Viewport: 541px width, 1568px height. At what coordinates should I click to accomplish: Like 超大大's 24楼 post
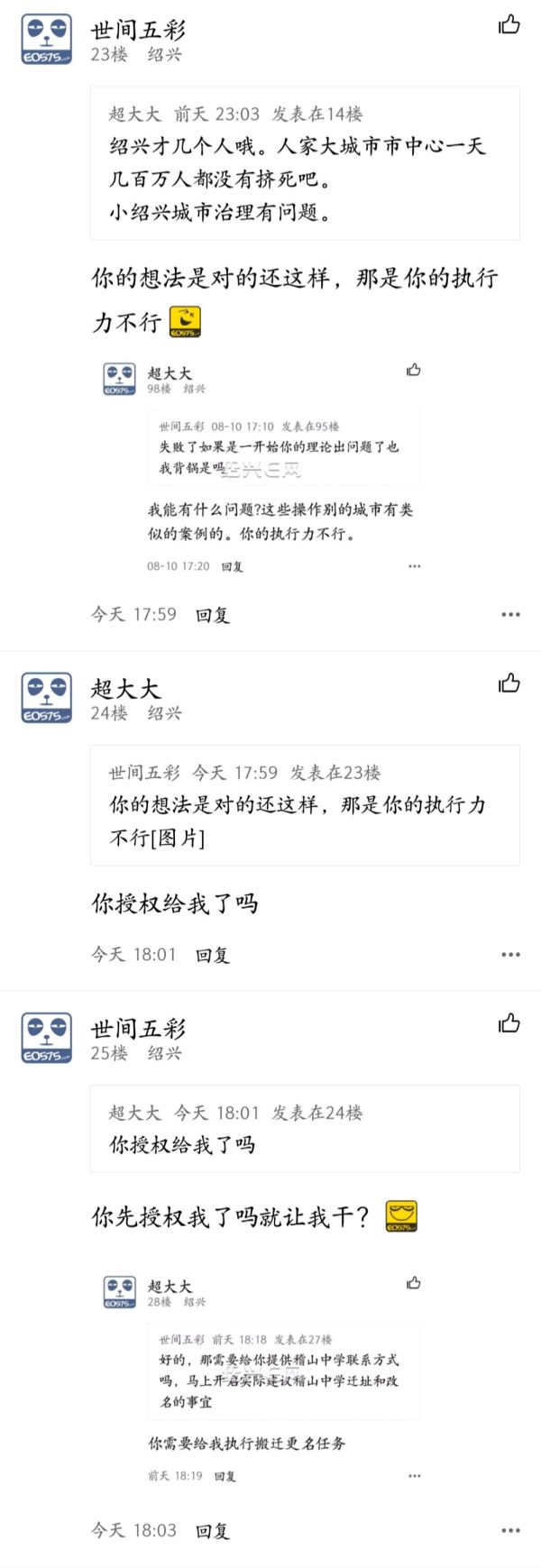[x=509, y=683]
